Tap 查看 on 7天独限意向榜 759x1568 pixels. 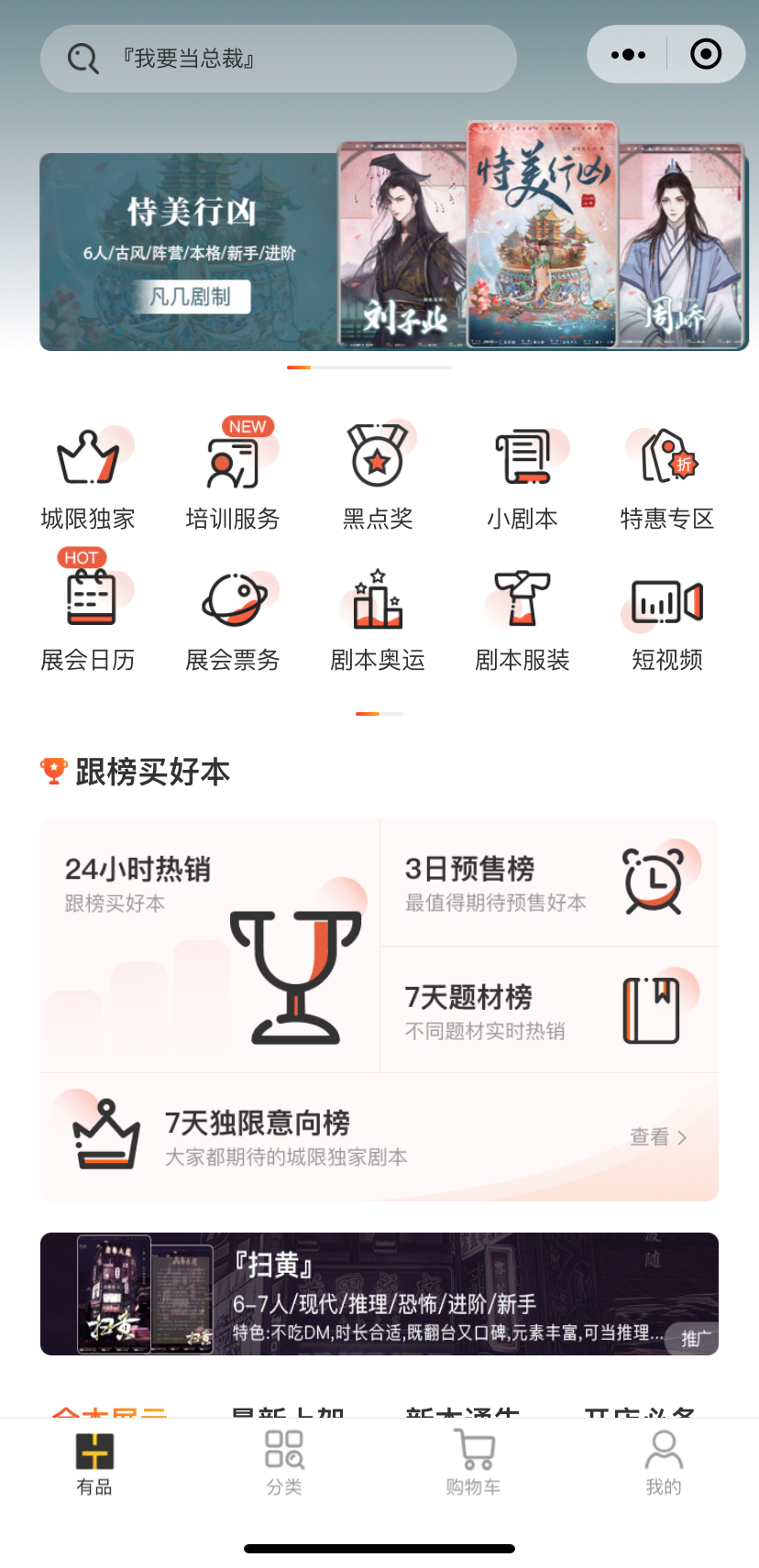coord(657,1137)
